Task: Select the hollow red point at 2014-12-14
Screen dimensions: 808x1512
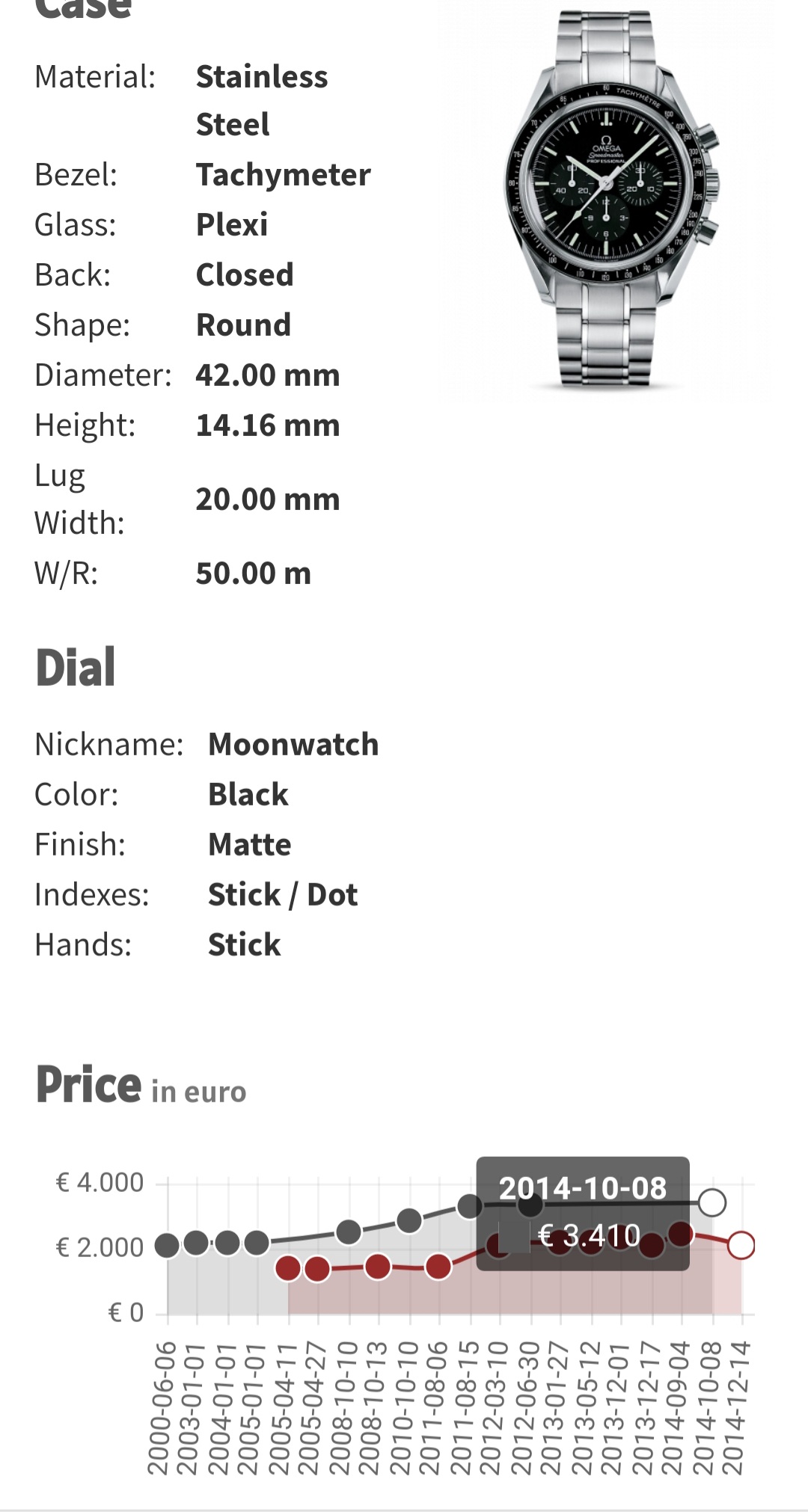Action: tap(741, 1246)
